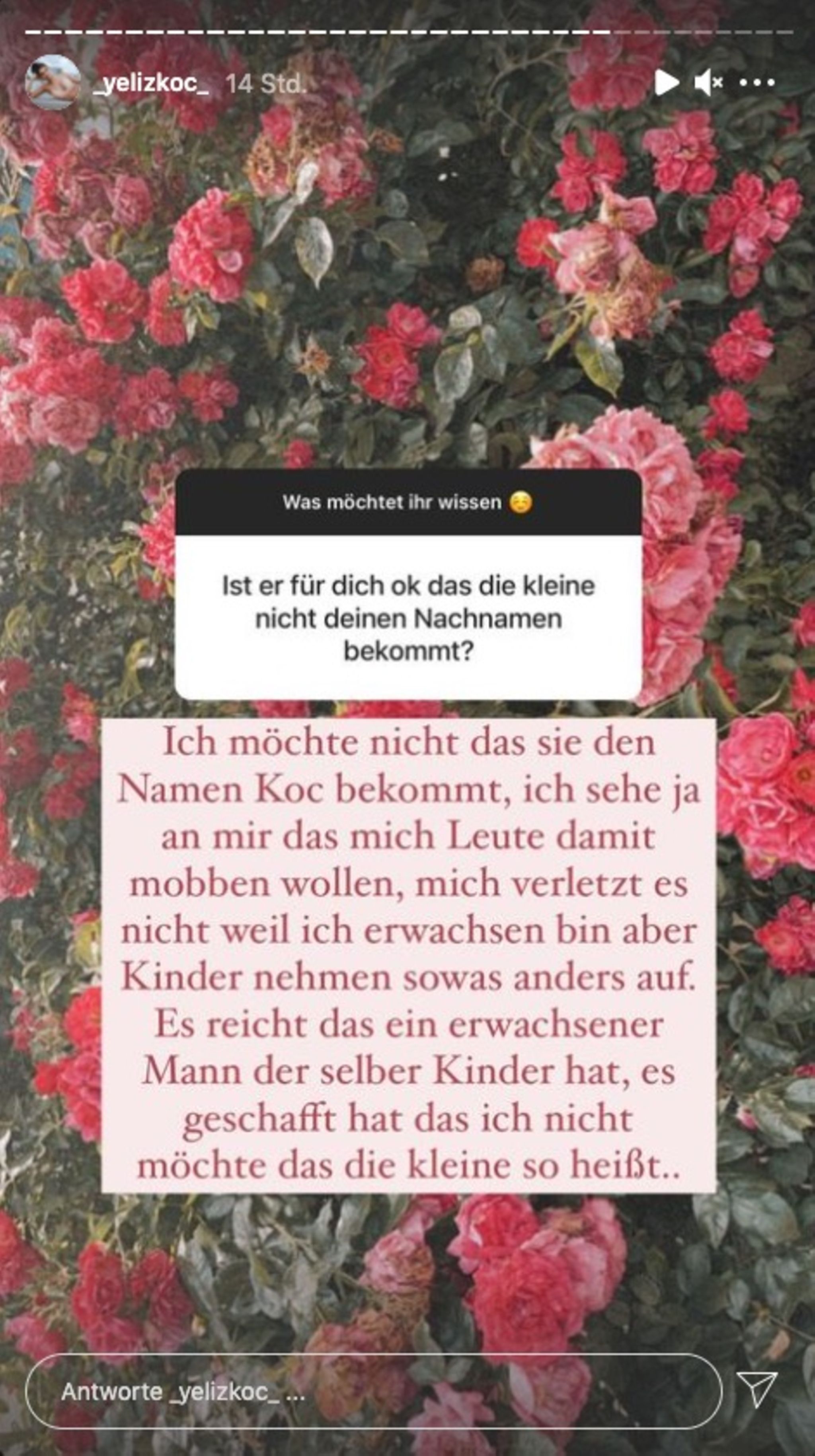815x1456 pixels.
Task: Open _yelizkoc_ profile picture
Action: tap(53, 82)
